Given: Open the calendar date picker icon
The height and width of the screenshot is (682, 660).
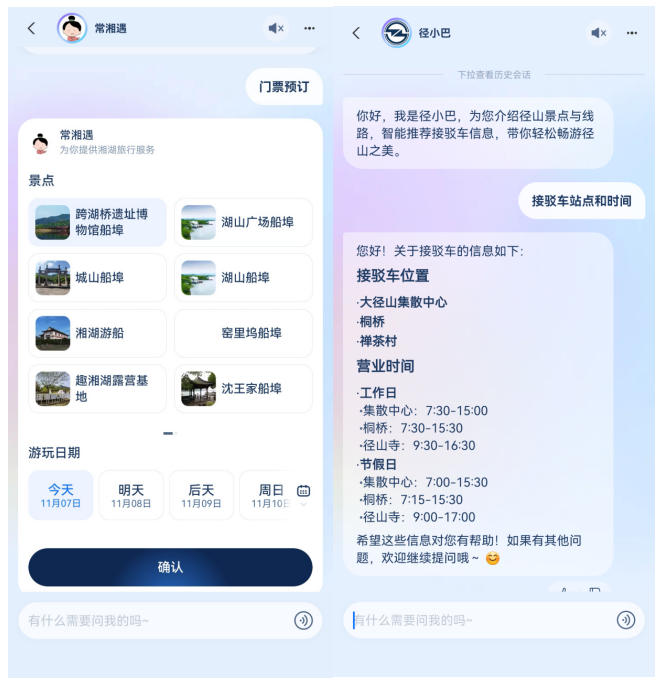Looking at the screenshot, I should 303,491.
